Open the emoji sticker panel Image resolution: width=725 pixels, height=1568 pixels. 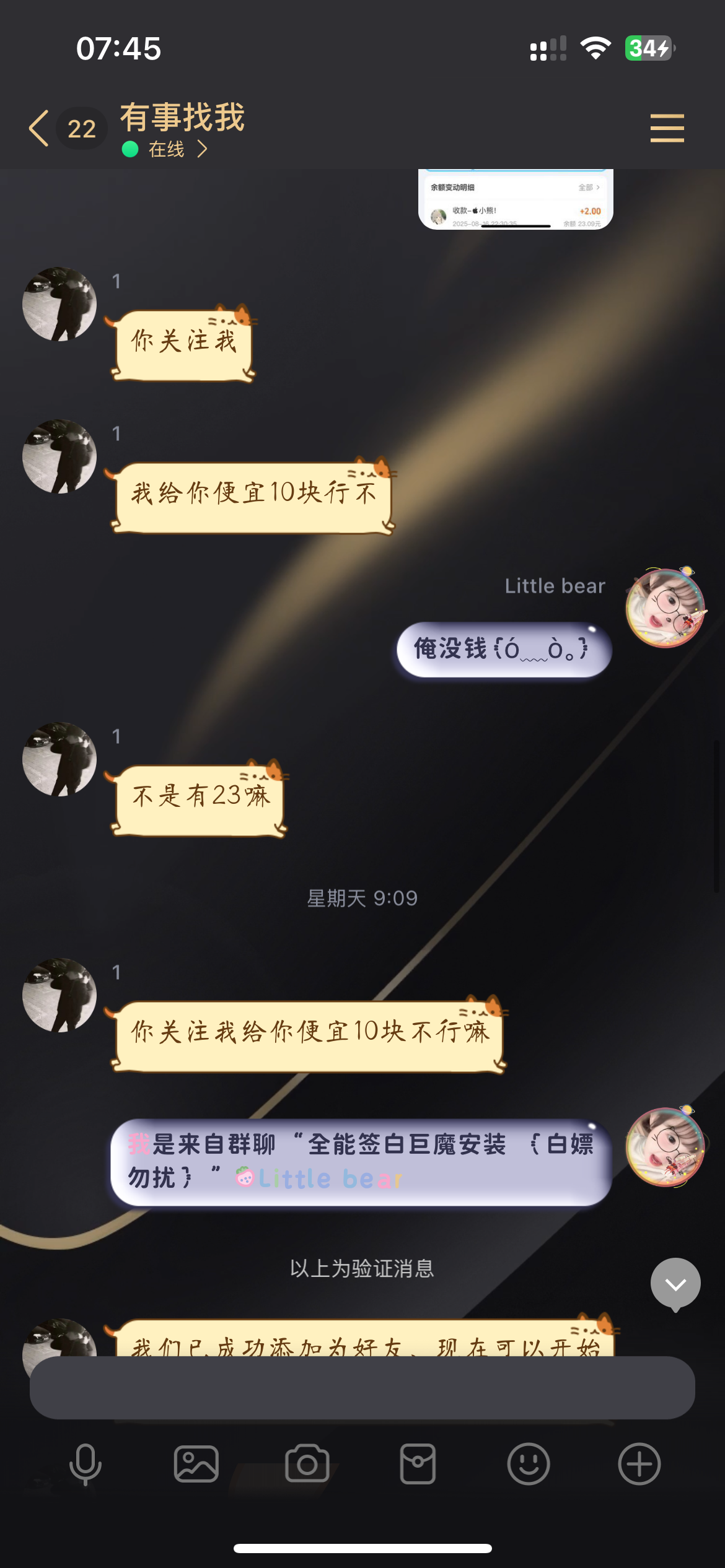[x=529, y=1464]
